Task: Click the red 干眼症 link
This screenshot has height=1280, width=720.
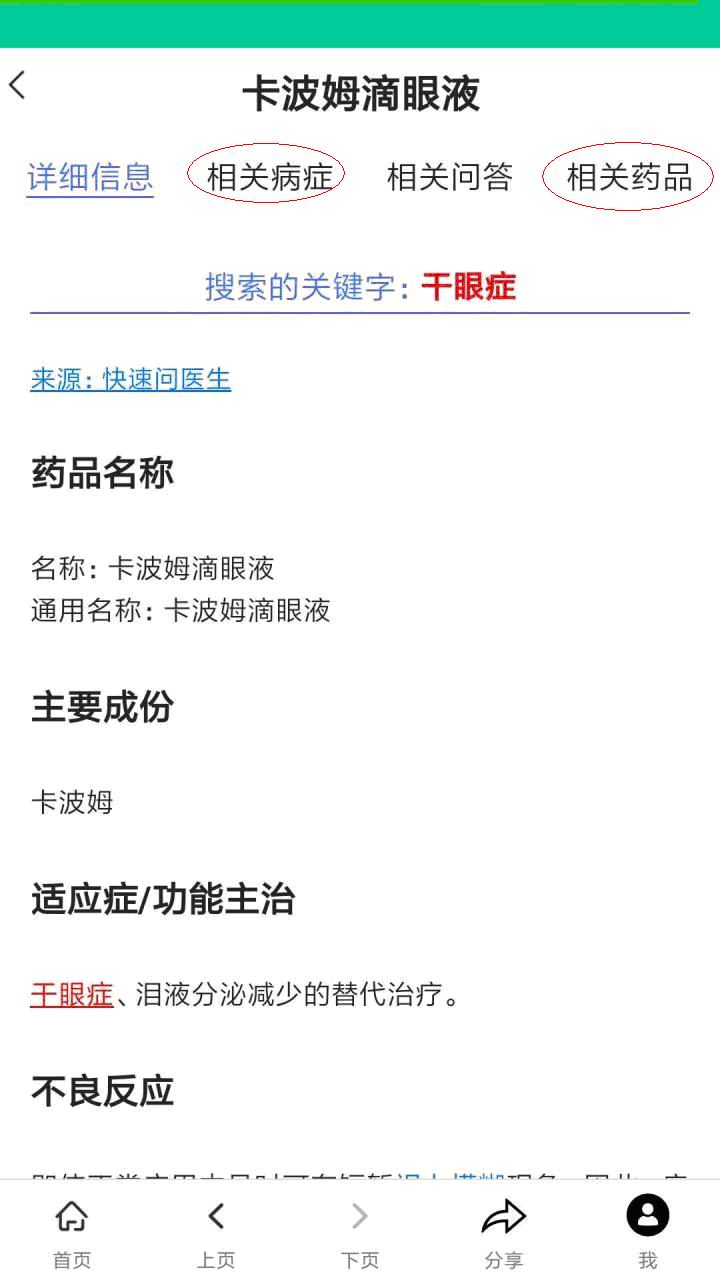Action: tap(71, 995)
